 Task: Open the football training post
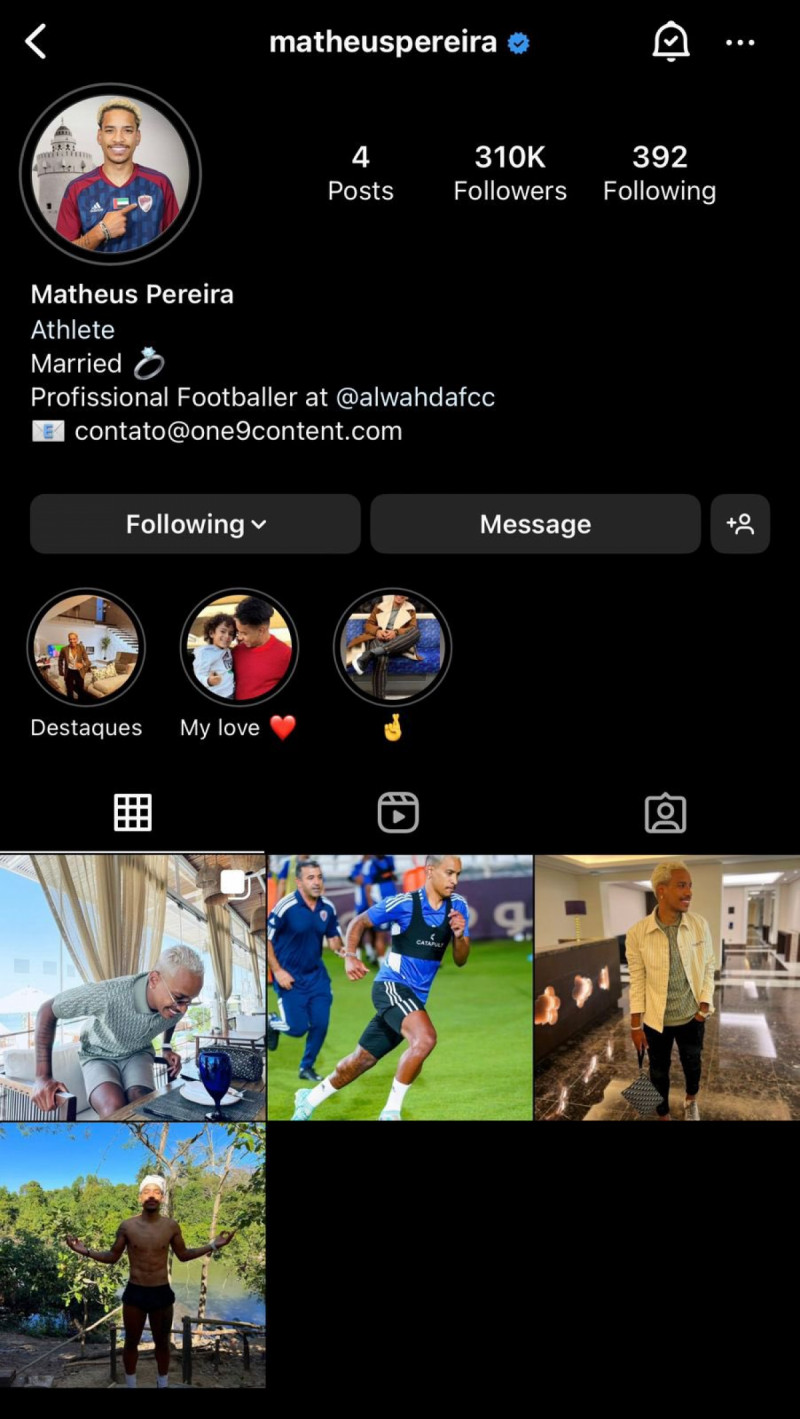click(x=400, y=987)
